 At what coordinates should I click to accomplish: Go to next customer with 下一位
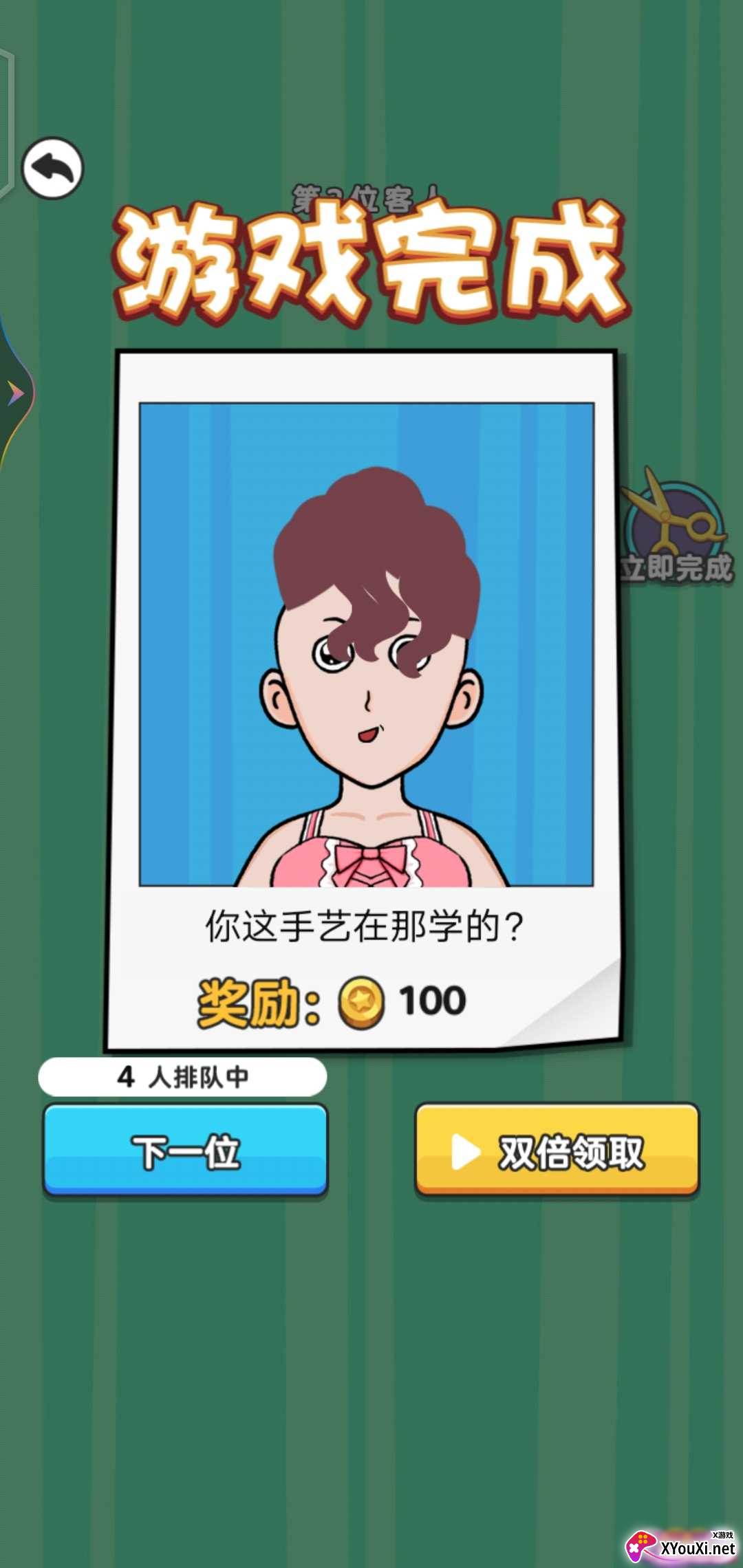tap(186, 1151)
